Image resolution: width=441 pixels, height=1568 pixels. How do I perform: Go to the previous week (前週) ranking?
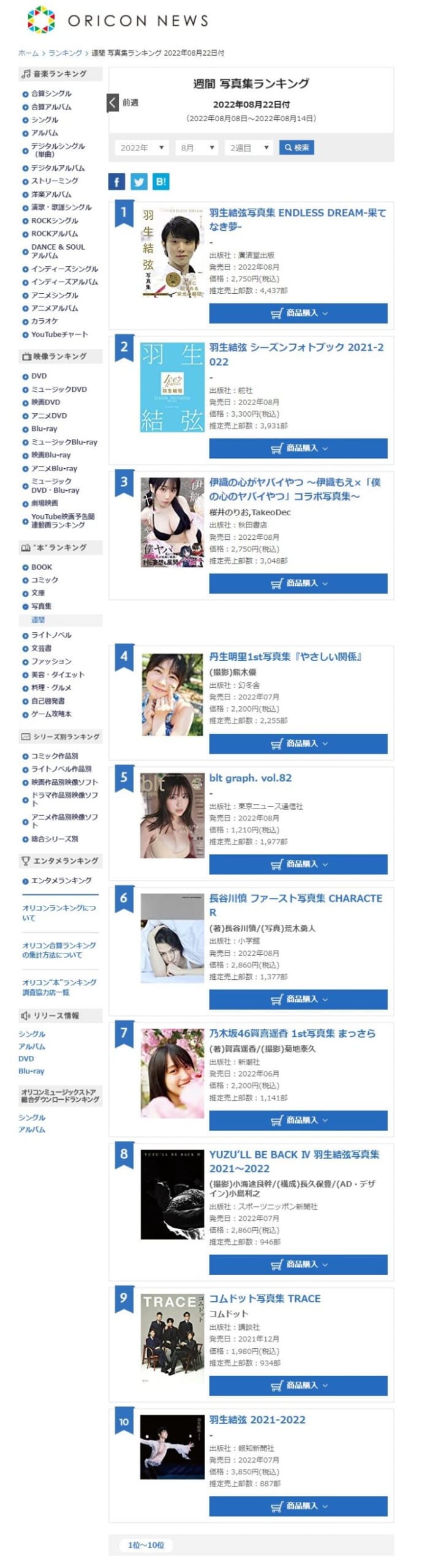pos(123,103)
